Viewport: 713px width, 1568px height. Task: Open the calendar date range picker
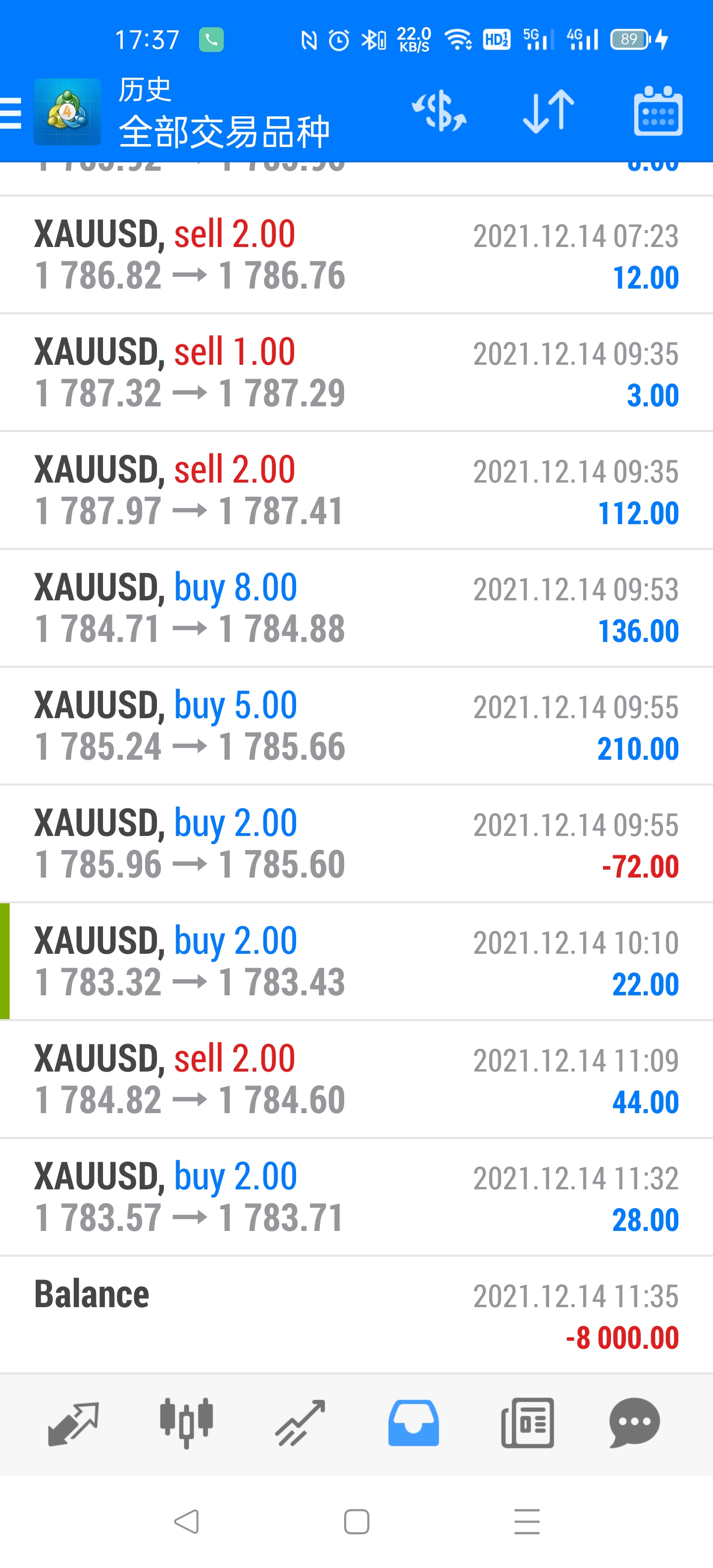click(658, 111)
